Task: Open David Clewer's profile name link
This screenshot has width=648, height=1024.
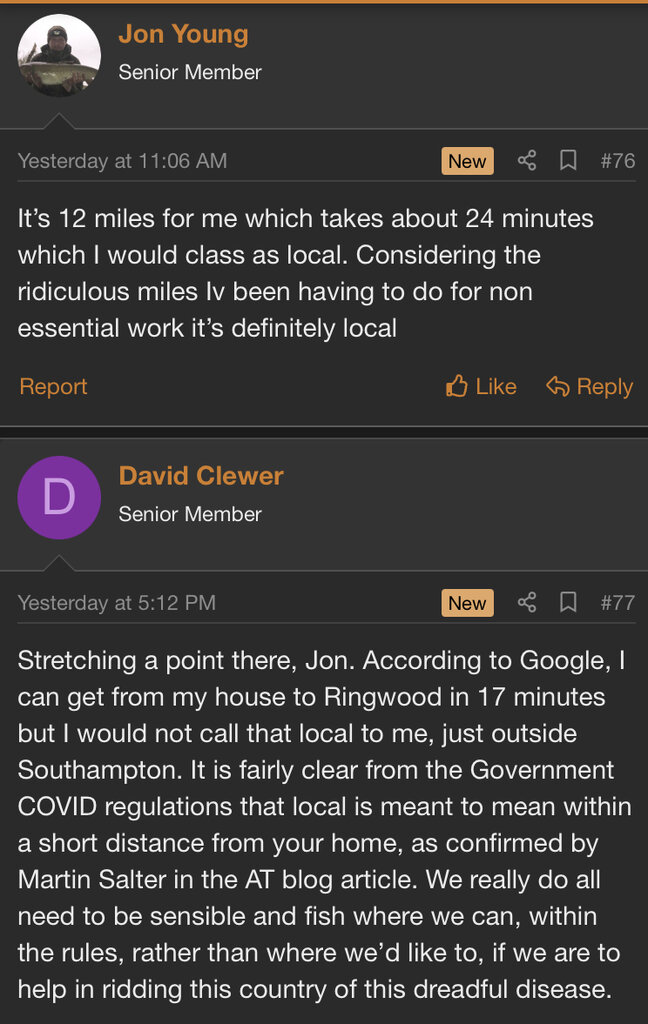Action: [x=201, y=476]
